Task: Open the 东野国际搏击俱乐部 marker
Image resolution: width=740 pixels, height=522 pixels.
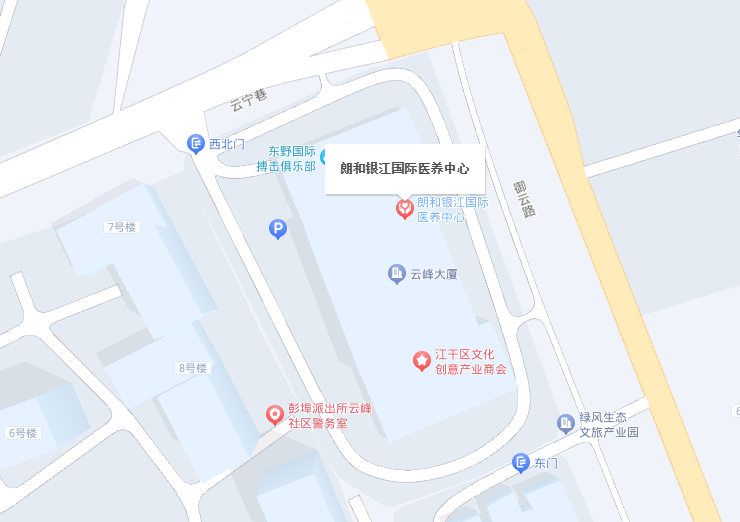Action: [323, 158]
